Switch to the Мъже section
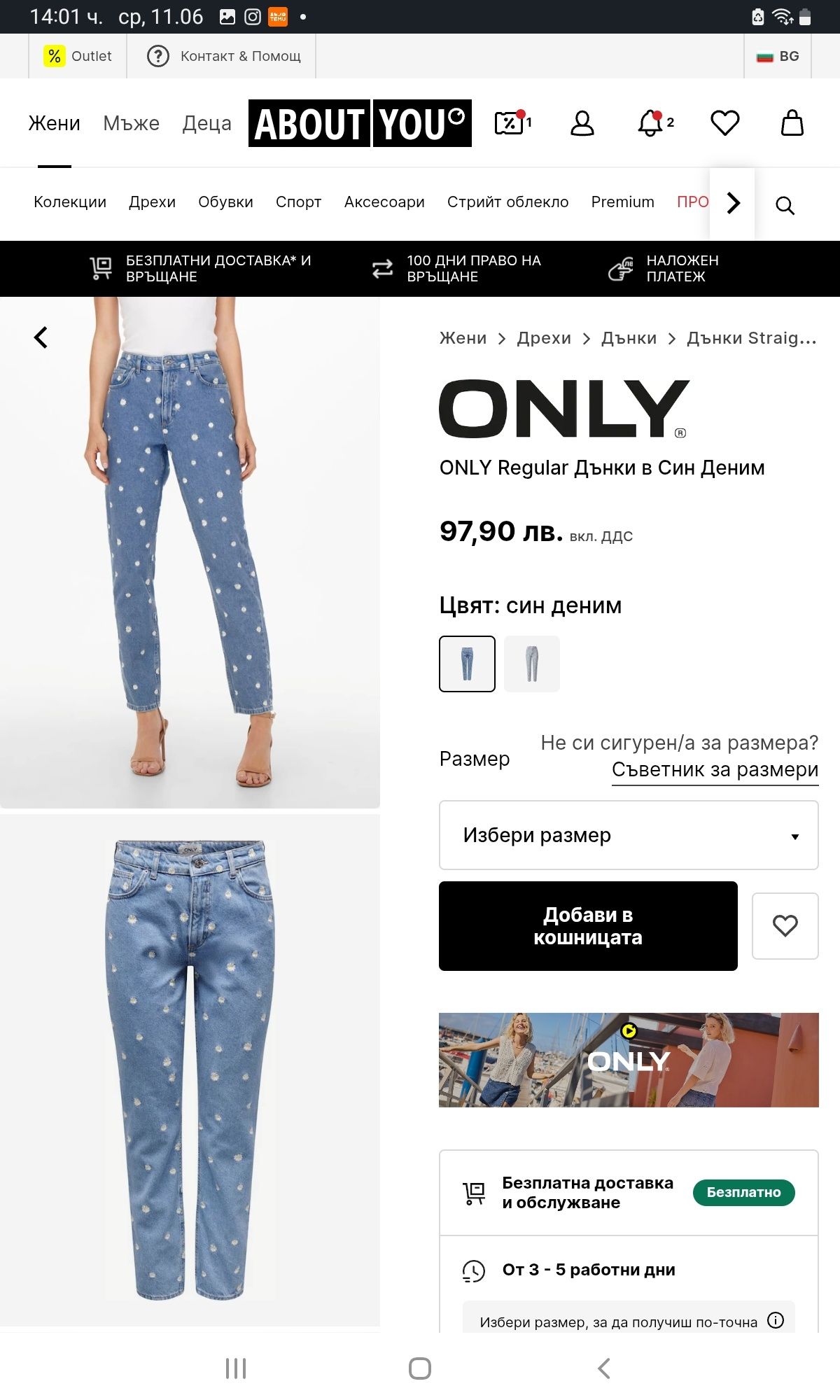Viewport: 840px width, 1400px height. click(x=131, y=123)
